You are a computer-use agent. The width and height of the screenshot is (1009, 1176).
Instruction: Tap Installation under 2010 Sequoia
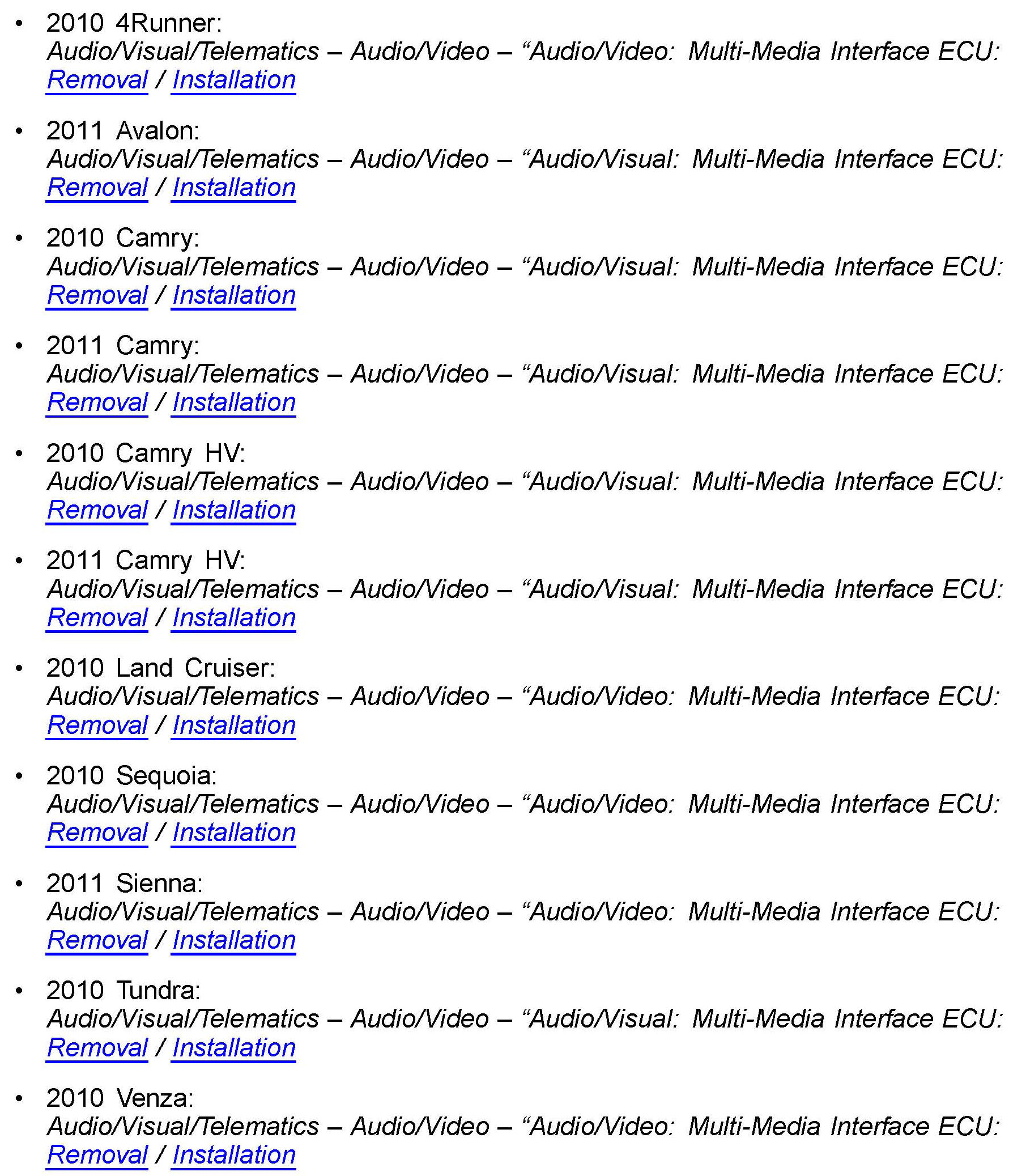233,833
